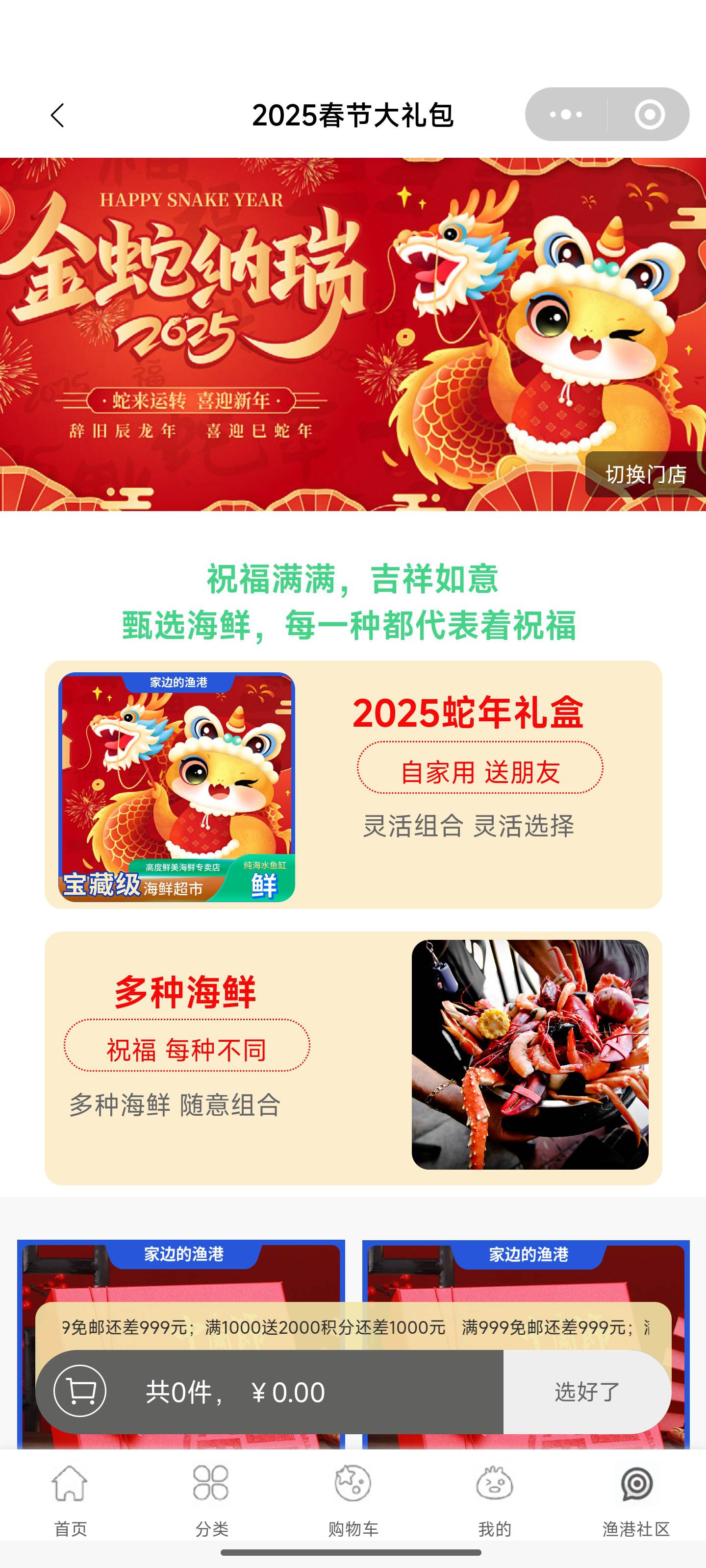Switch to the 我的 tab

[495, 1500]
